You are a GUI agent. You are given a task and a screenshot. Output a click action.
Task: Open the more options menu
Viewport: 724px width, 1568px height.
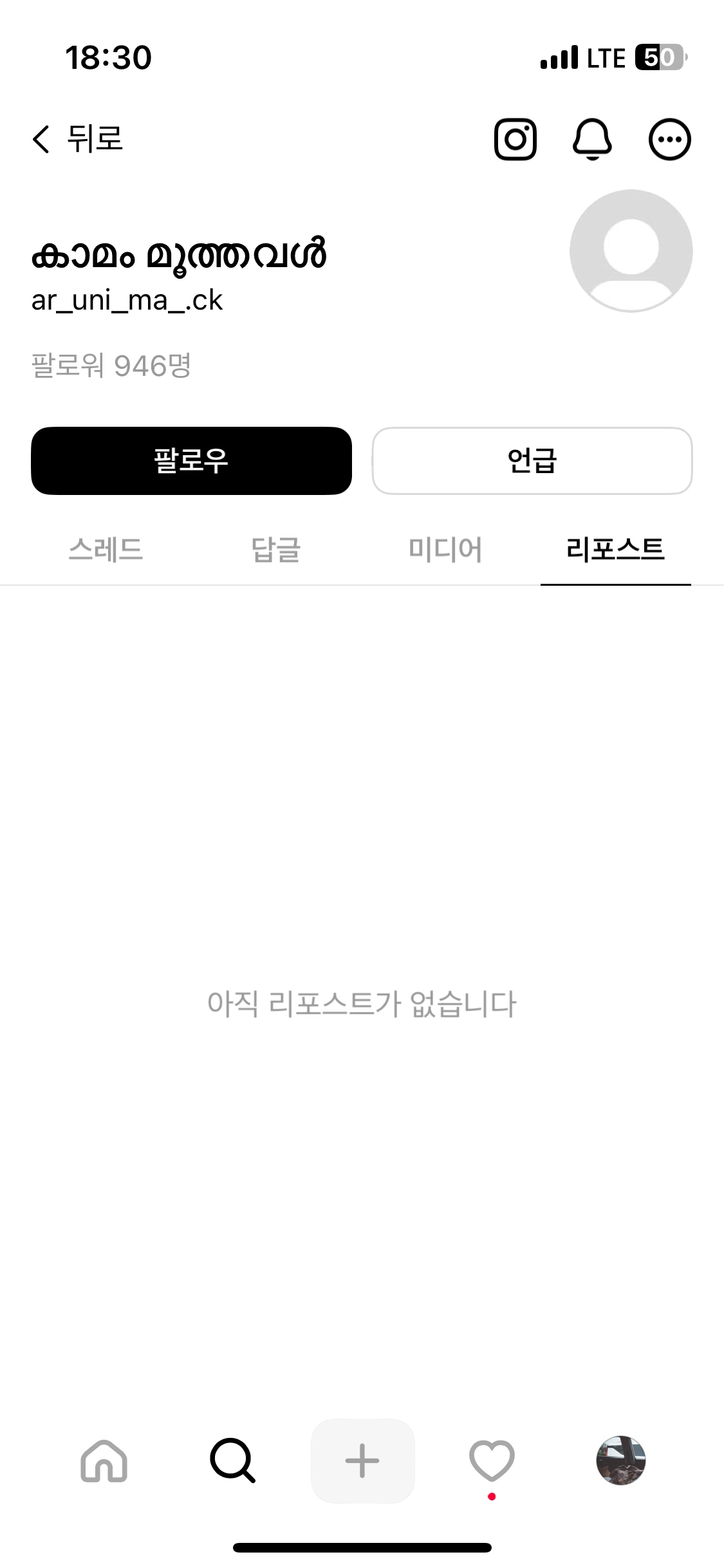(x=669, y=139)
